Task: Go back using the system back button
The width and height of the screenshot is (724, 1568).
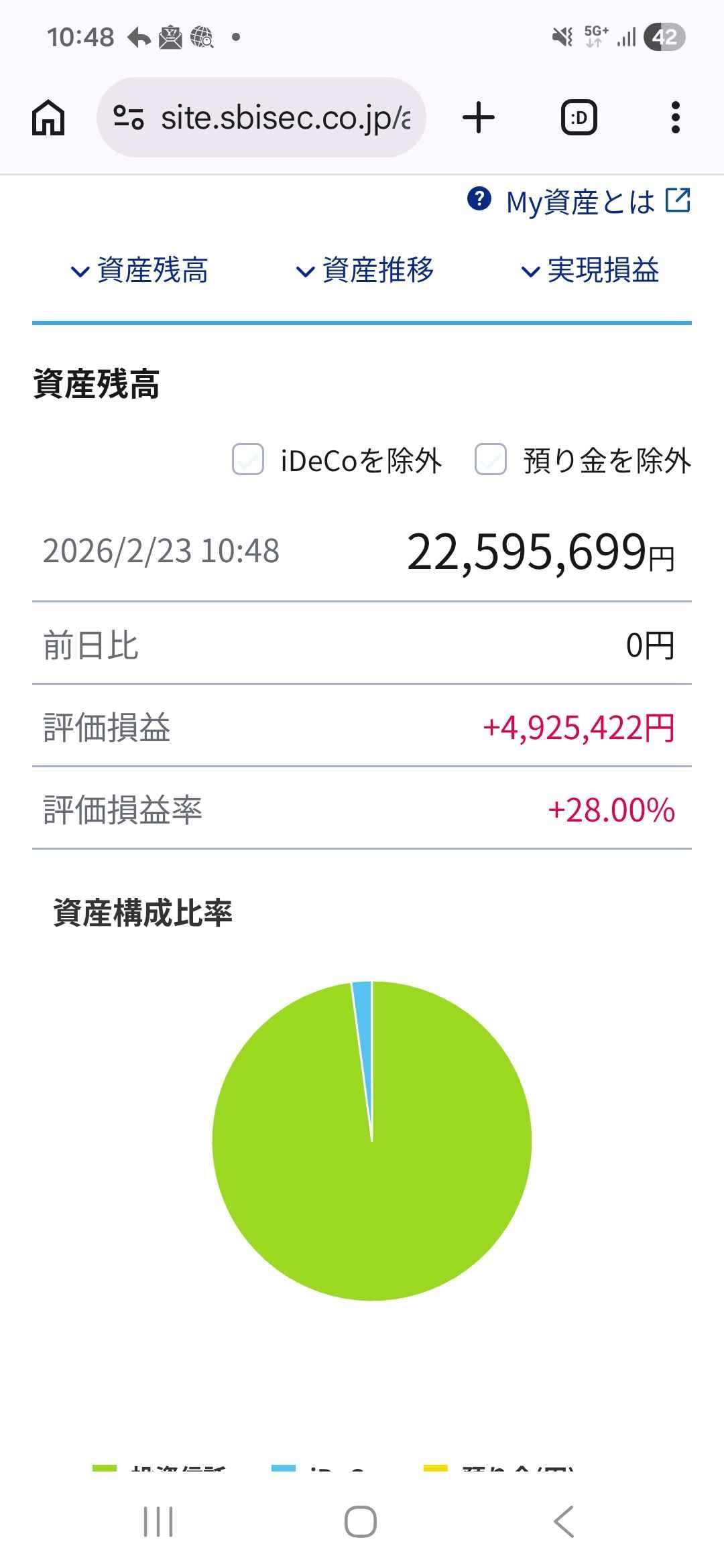Action: (564, 1521)
